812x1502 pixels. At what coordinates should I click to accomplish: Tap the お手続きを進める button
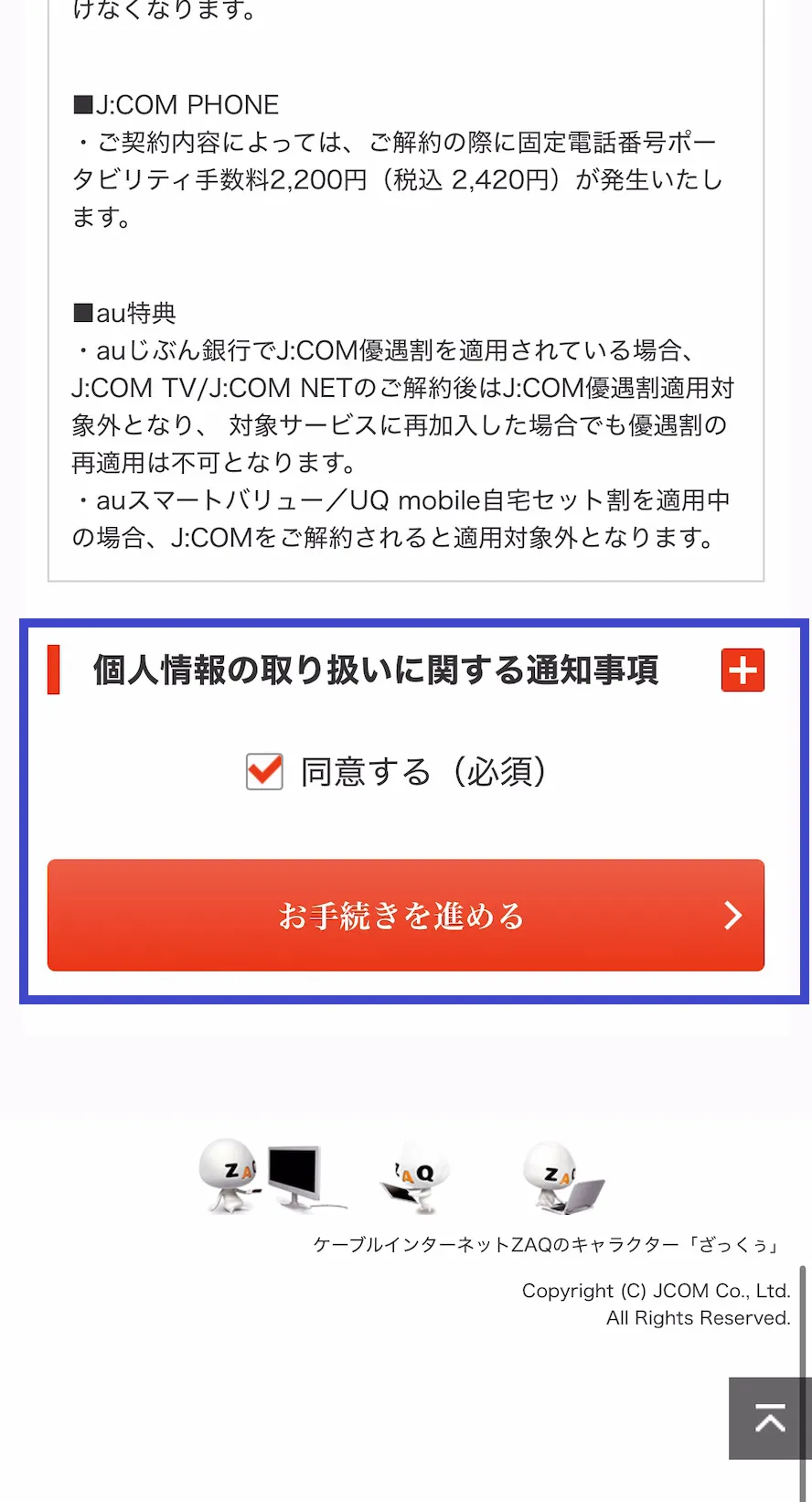click(405, 915)
